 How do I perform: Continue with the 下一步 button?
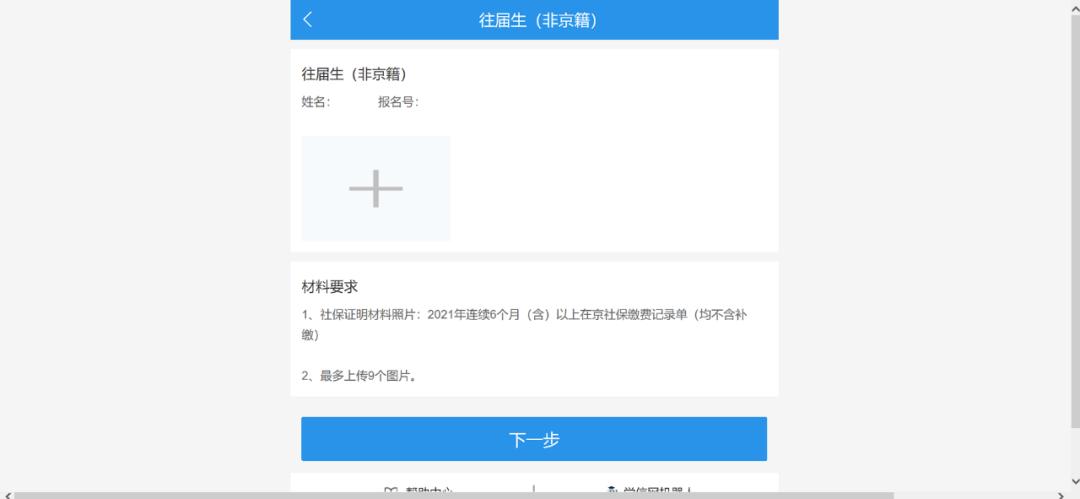[x=534, y=439]
